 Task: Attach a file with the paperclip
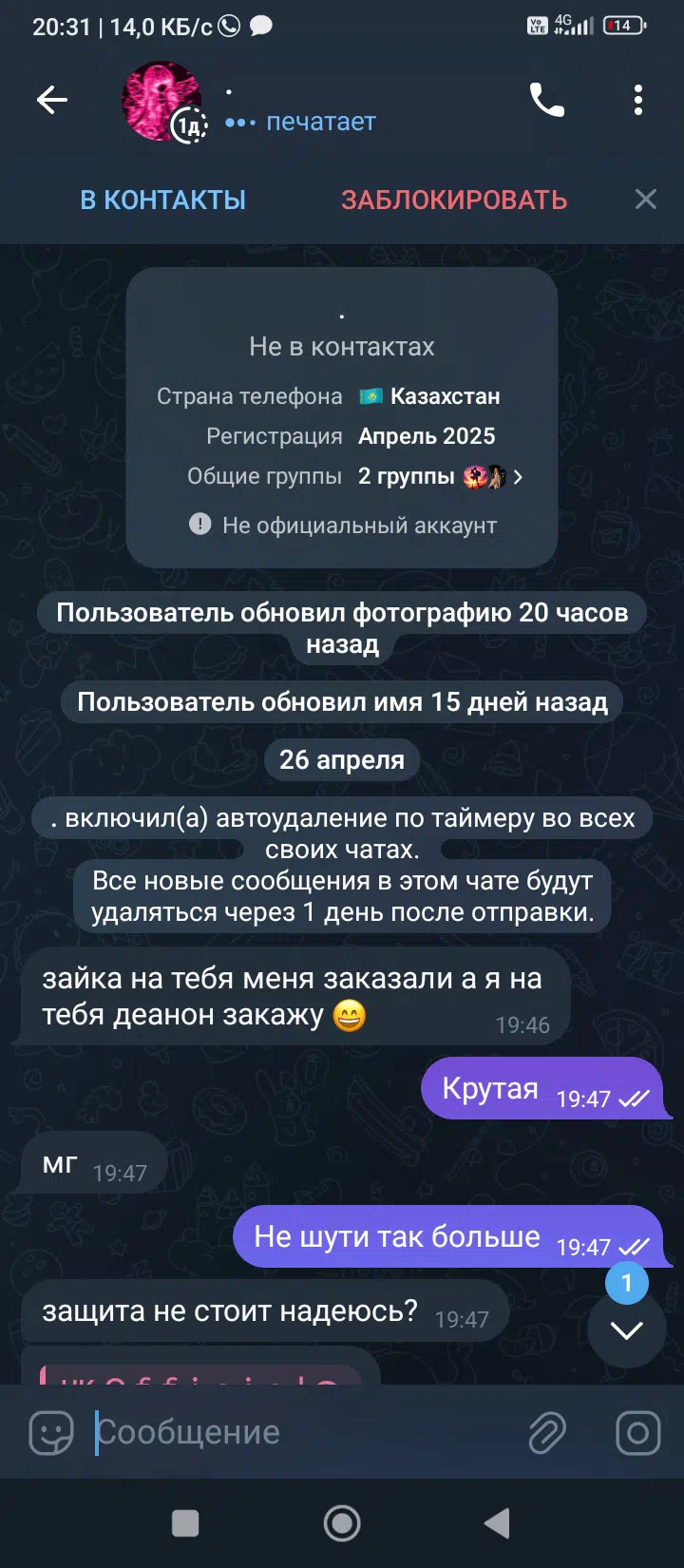[547, 1432]
